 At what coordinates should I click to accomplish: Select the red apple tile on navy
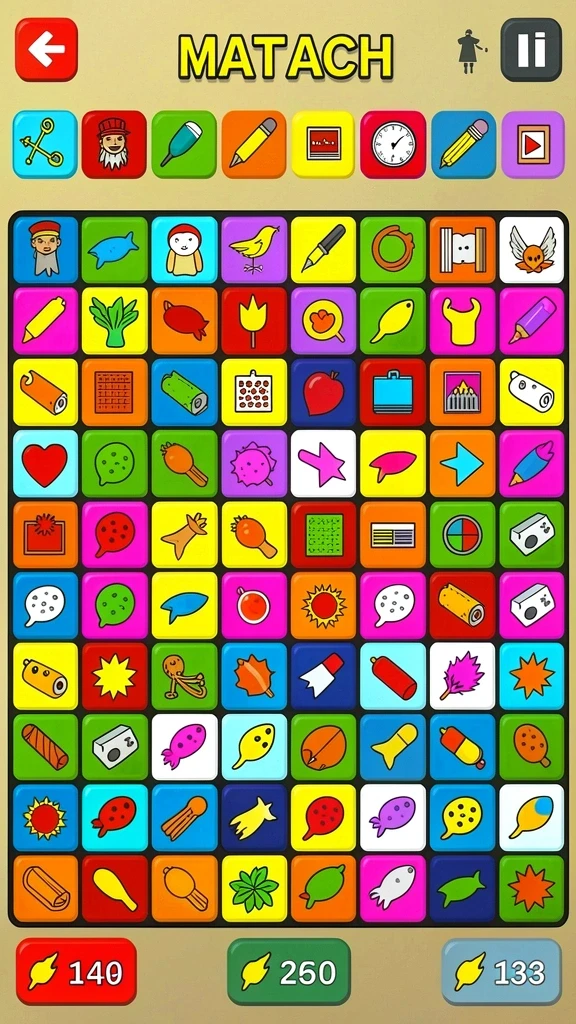tap(323, 392)
